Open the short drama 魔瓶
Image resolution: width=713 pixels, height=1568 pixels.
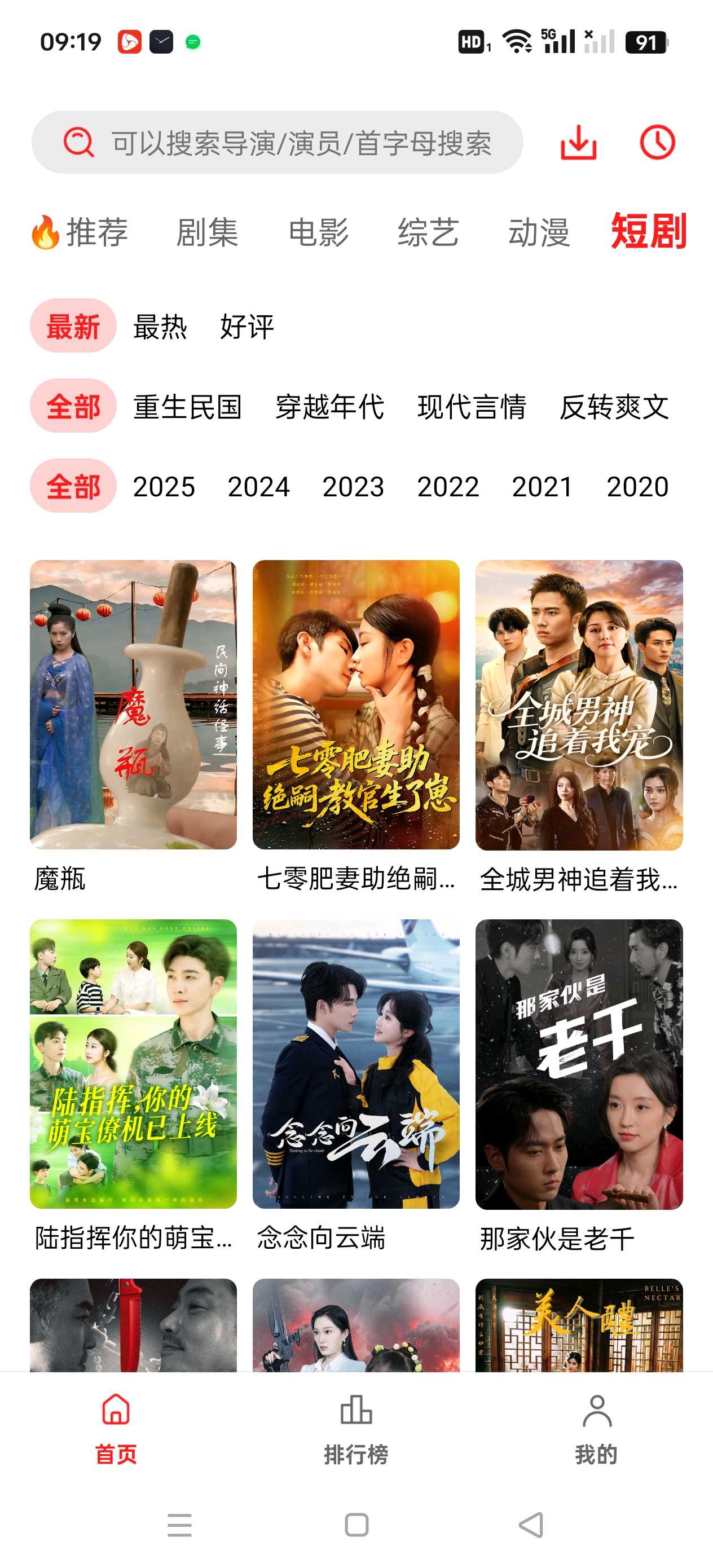pos(133,705)
